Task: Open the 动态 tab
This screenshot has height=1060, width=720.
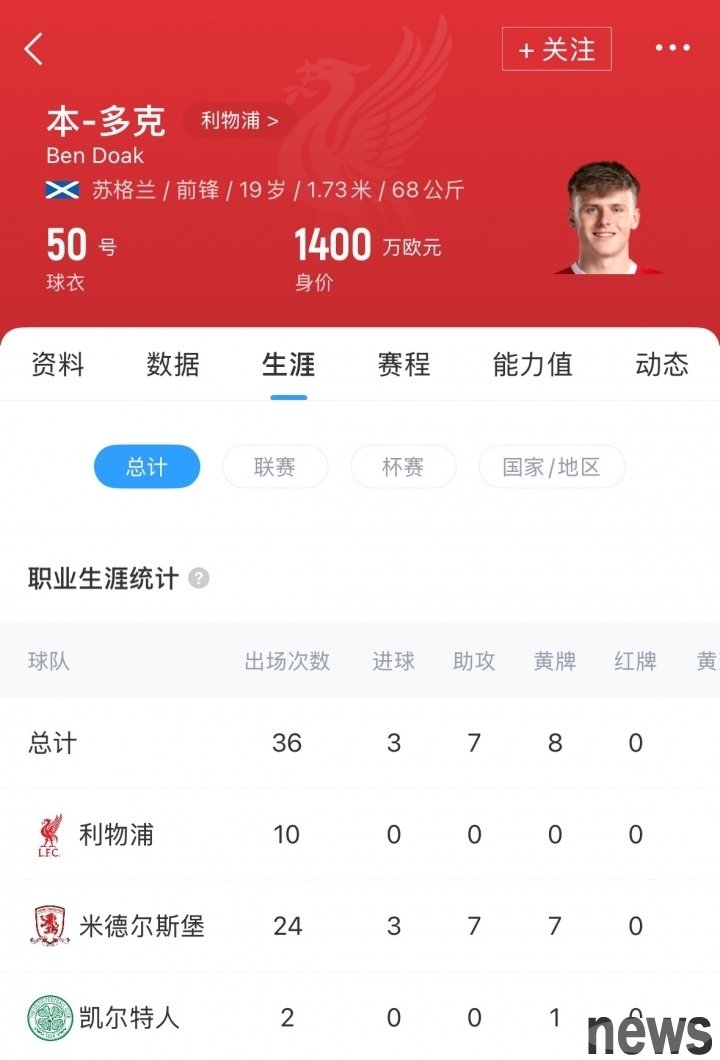Action: point(661,364)
